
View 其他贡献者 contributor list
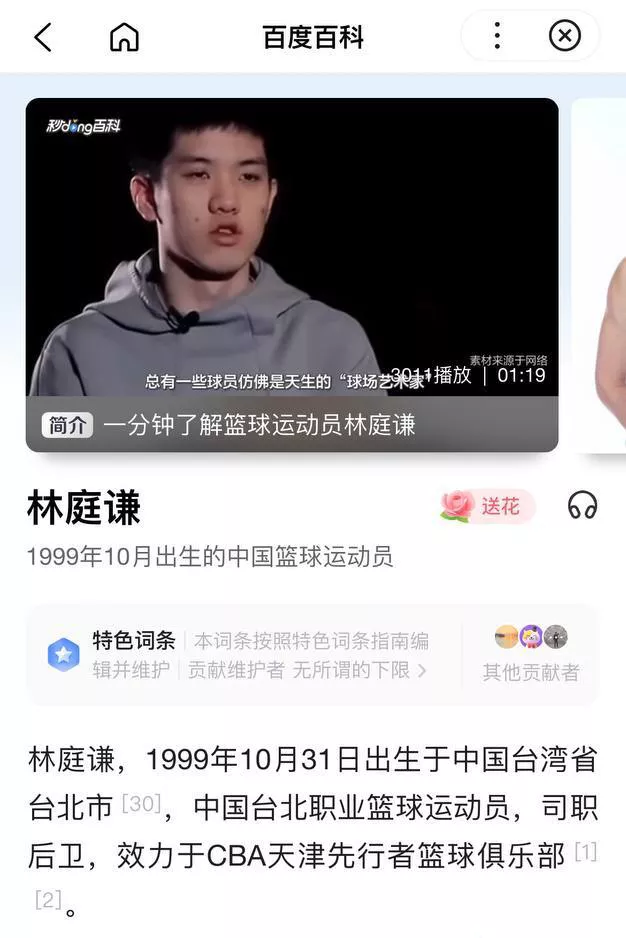coord(531,655)
